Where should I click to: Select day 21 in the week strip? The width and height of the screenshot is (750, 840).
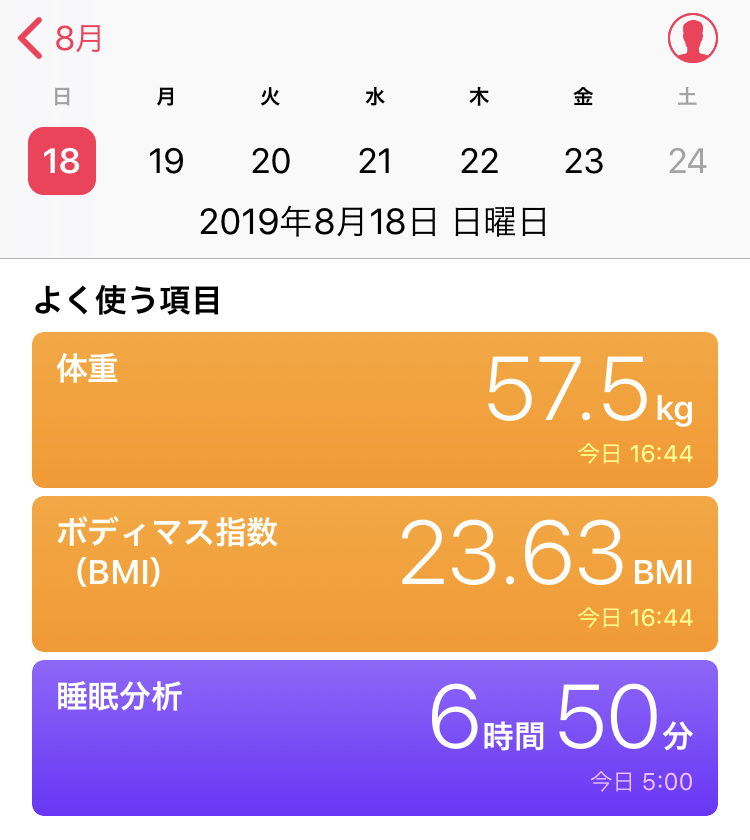(x=375, y=161)
